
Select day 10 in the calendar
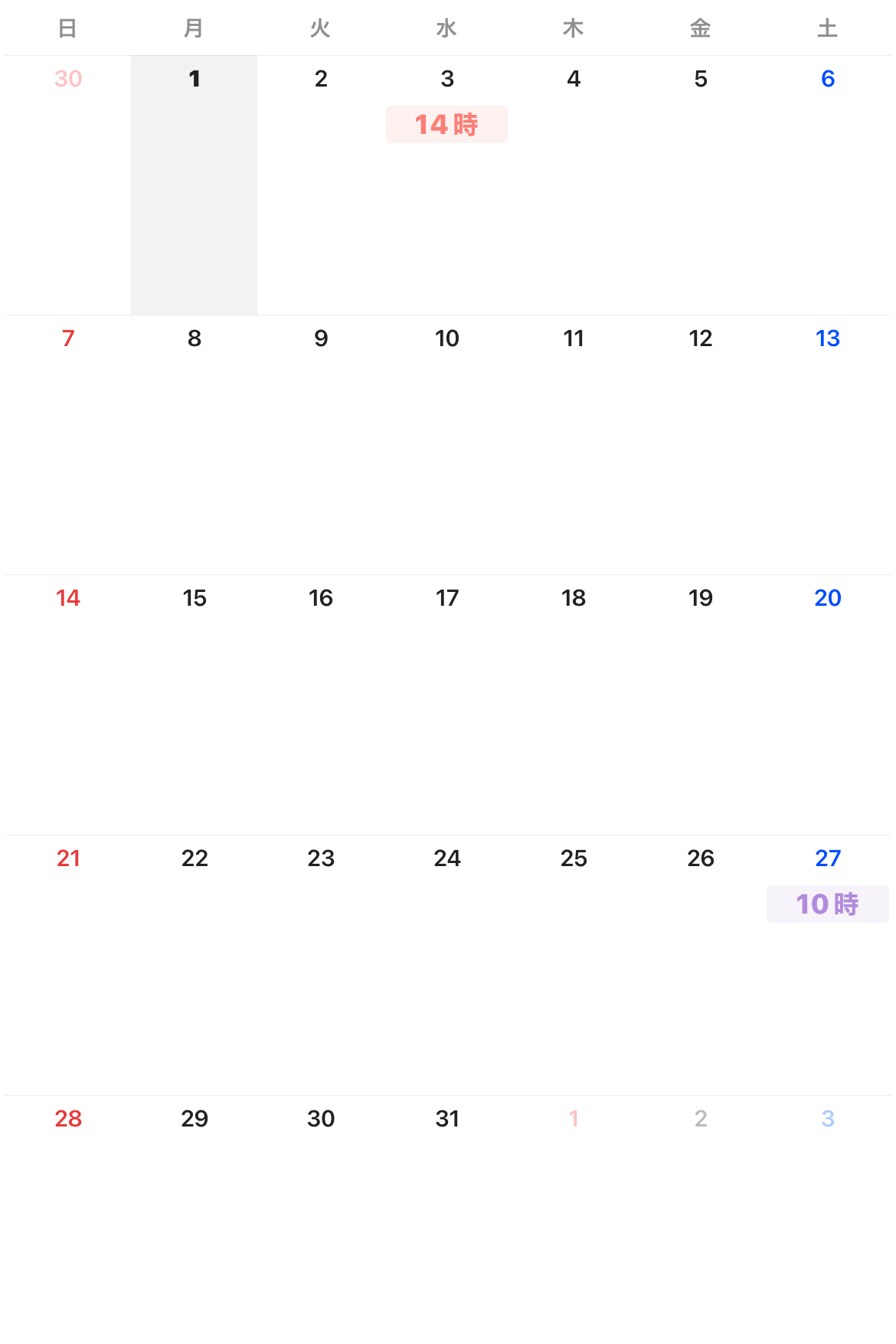[447, 338]
